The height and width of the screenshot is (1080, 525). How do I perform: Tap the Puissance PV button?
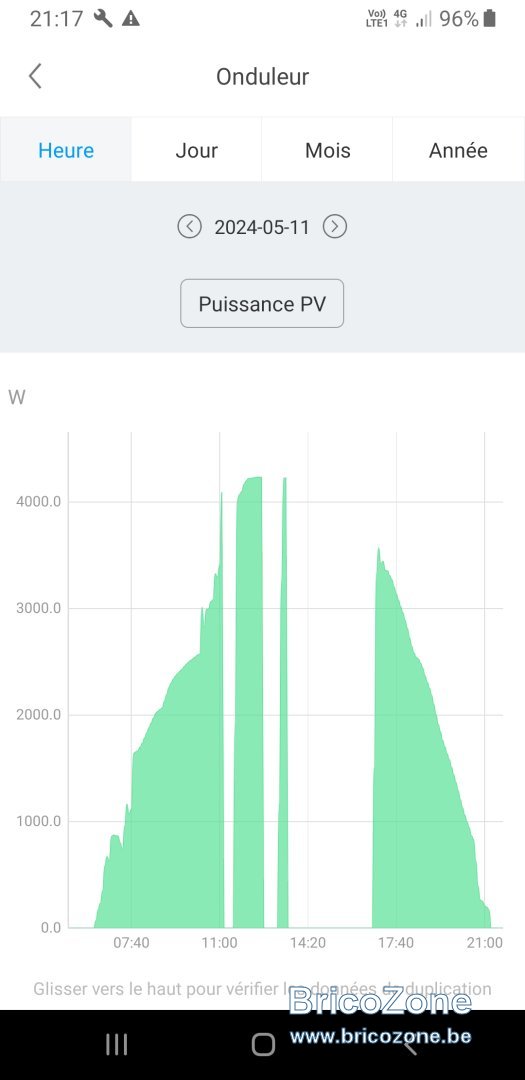click(x=262, y=304)
